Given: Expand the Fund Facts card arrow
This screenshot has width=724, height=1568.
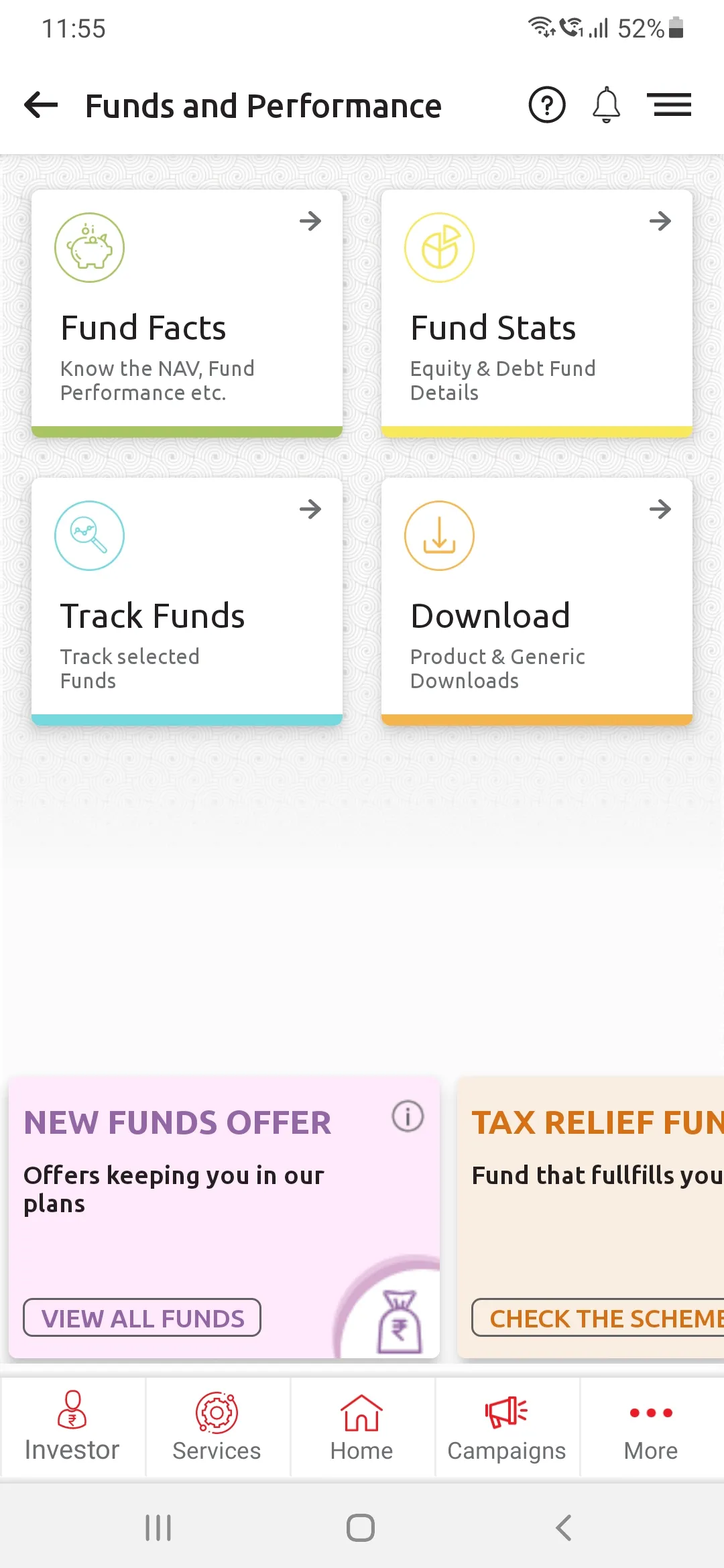Looking at the screenshot, I should tap(310, 220).
